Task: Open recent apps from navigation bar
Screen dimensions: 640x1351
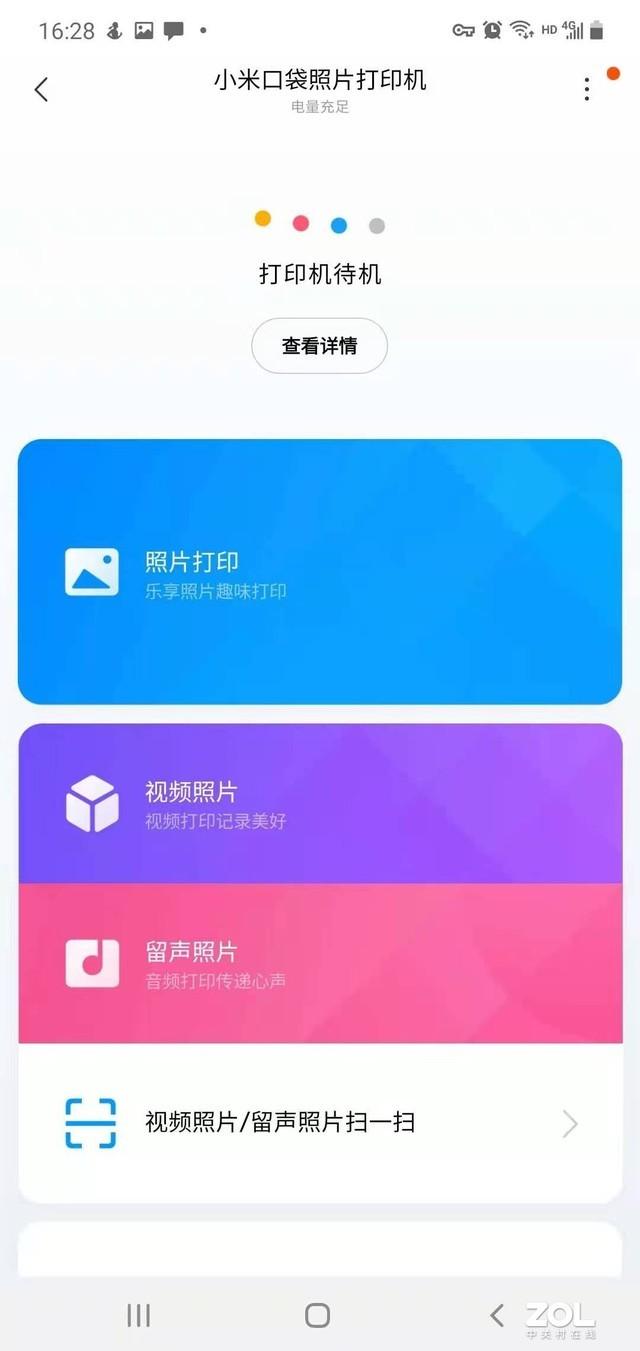Action: pos(139,1315)
